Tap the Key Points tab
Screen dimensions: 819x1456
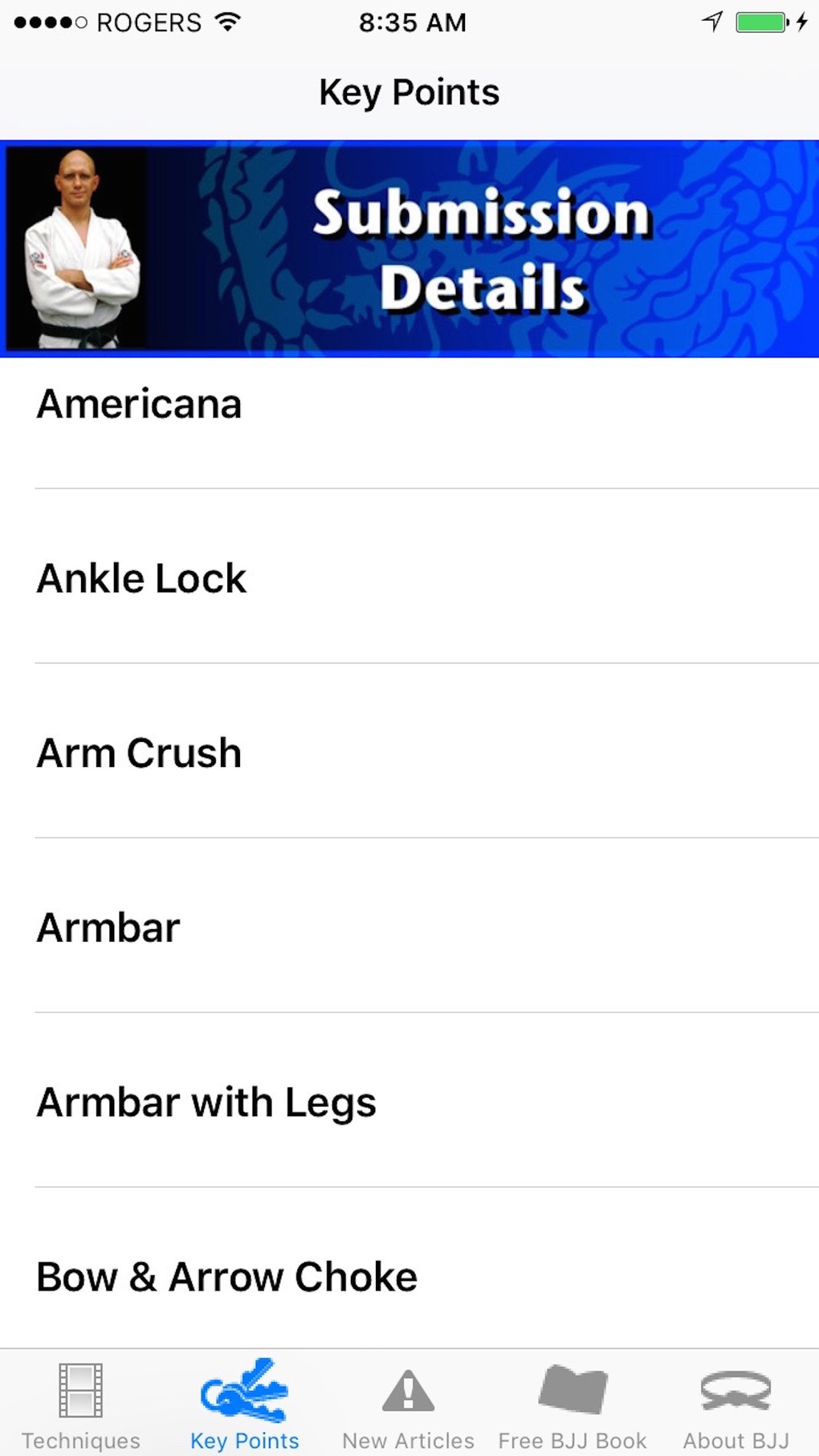click(x=244, y=1404)
